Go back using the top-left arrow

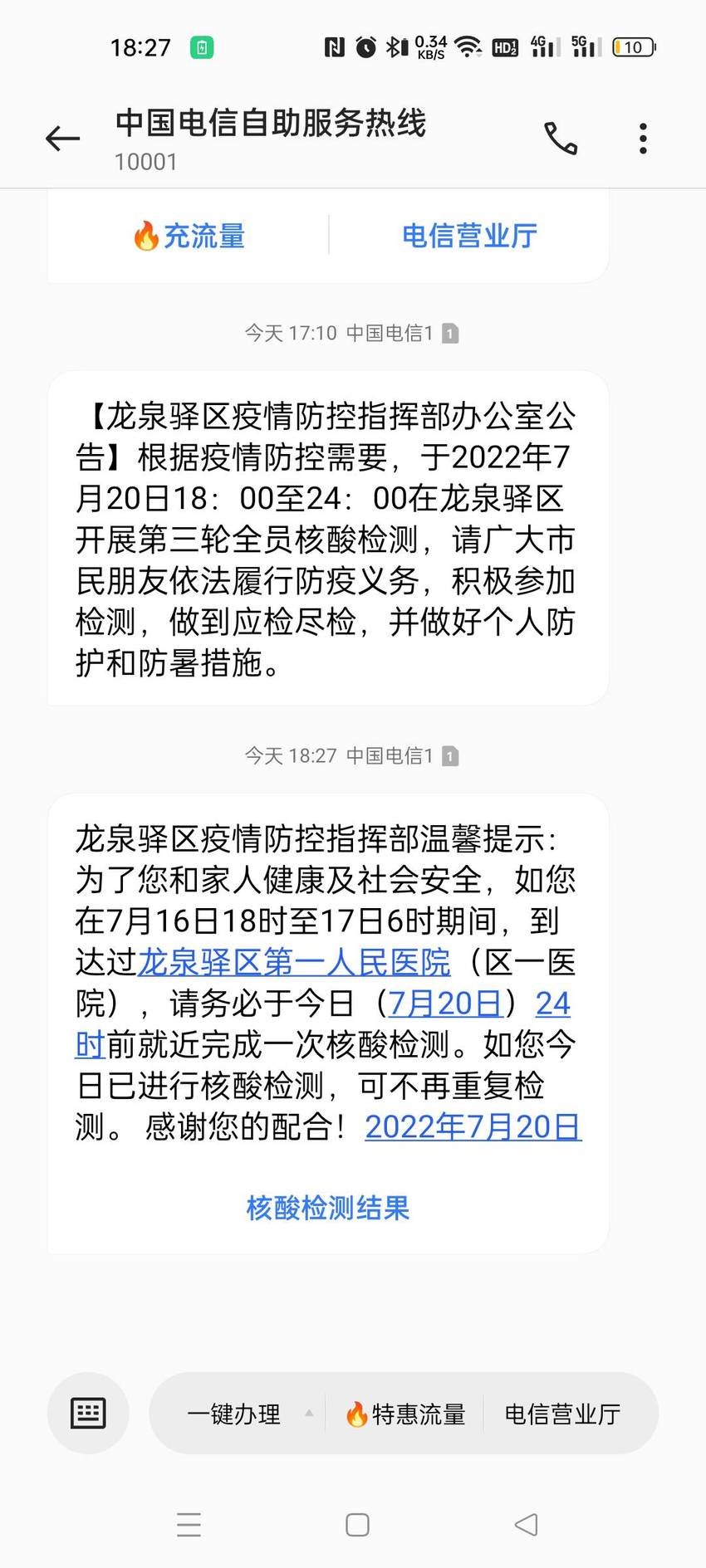point(62,139)
